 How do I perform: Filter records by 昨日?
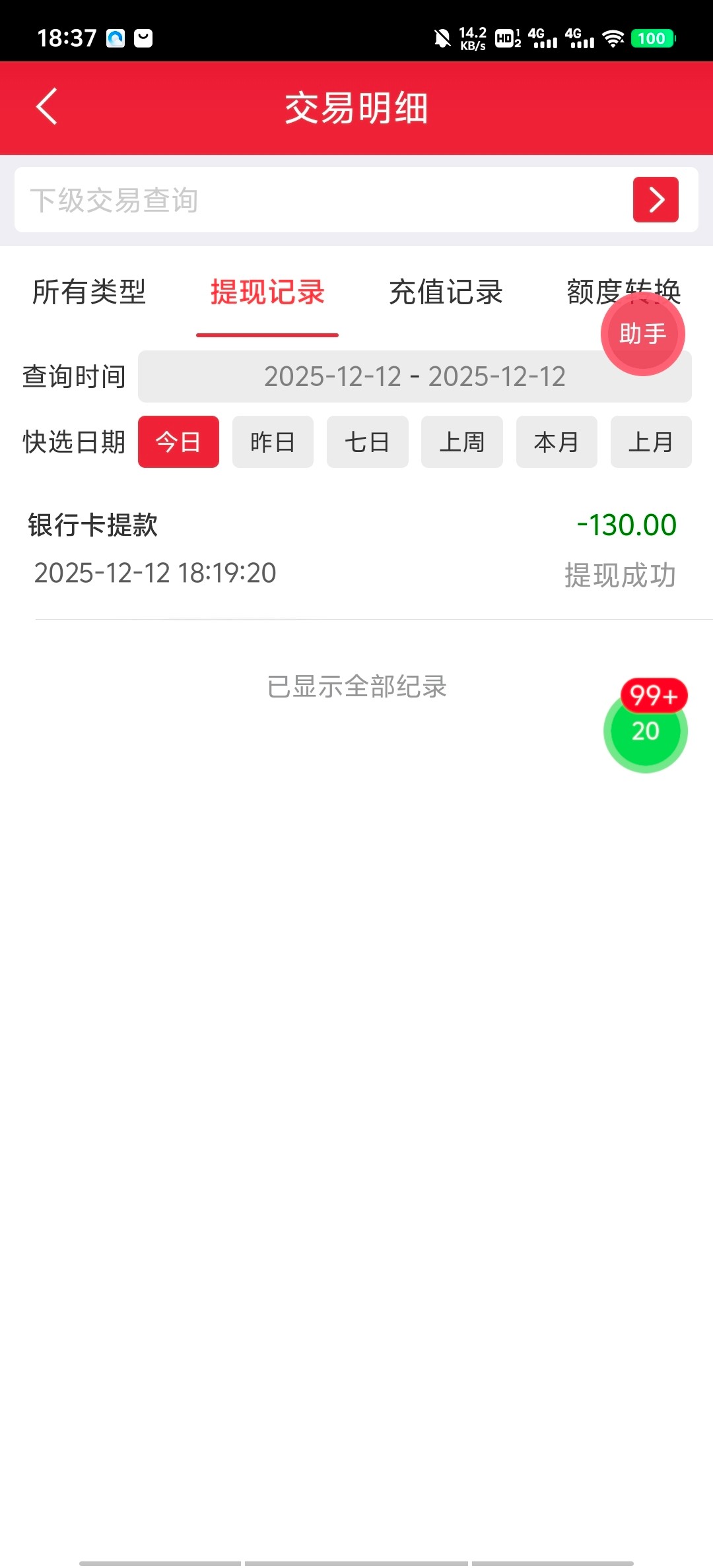point(273,442)
